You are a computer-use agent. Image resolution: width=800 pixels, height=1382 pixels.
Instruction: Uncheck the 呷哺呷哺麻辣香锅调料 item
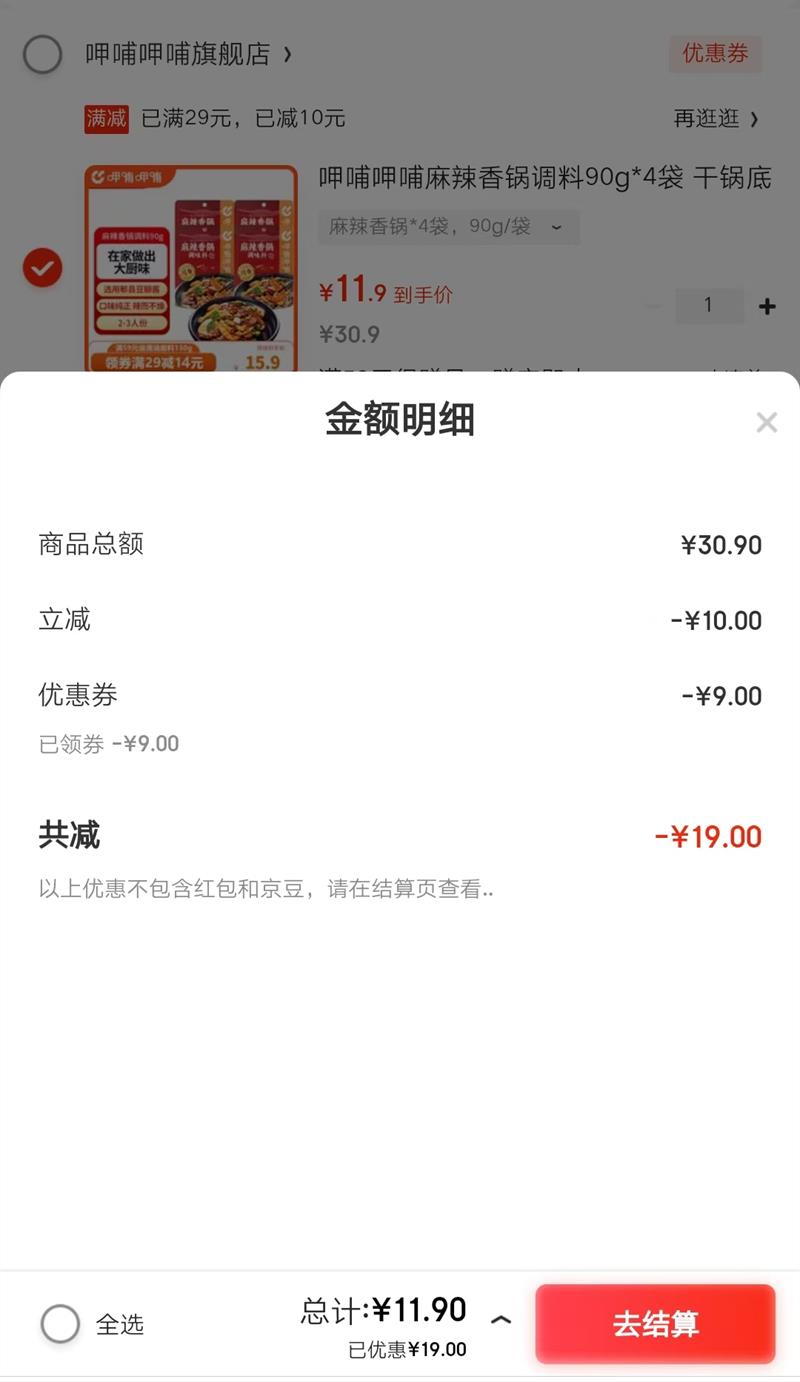coord(43,268)
